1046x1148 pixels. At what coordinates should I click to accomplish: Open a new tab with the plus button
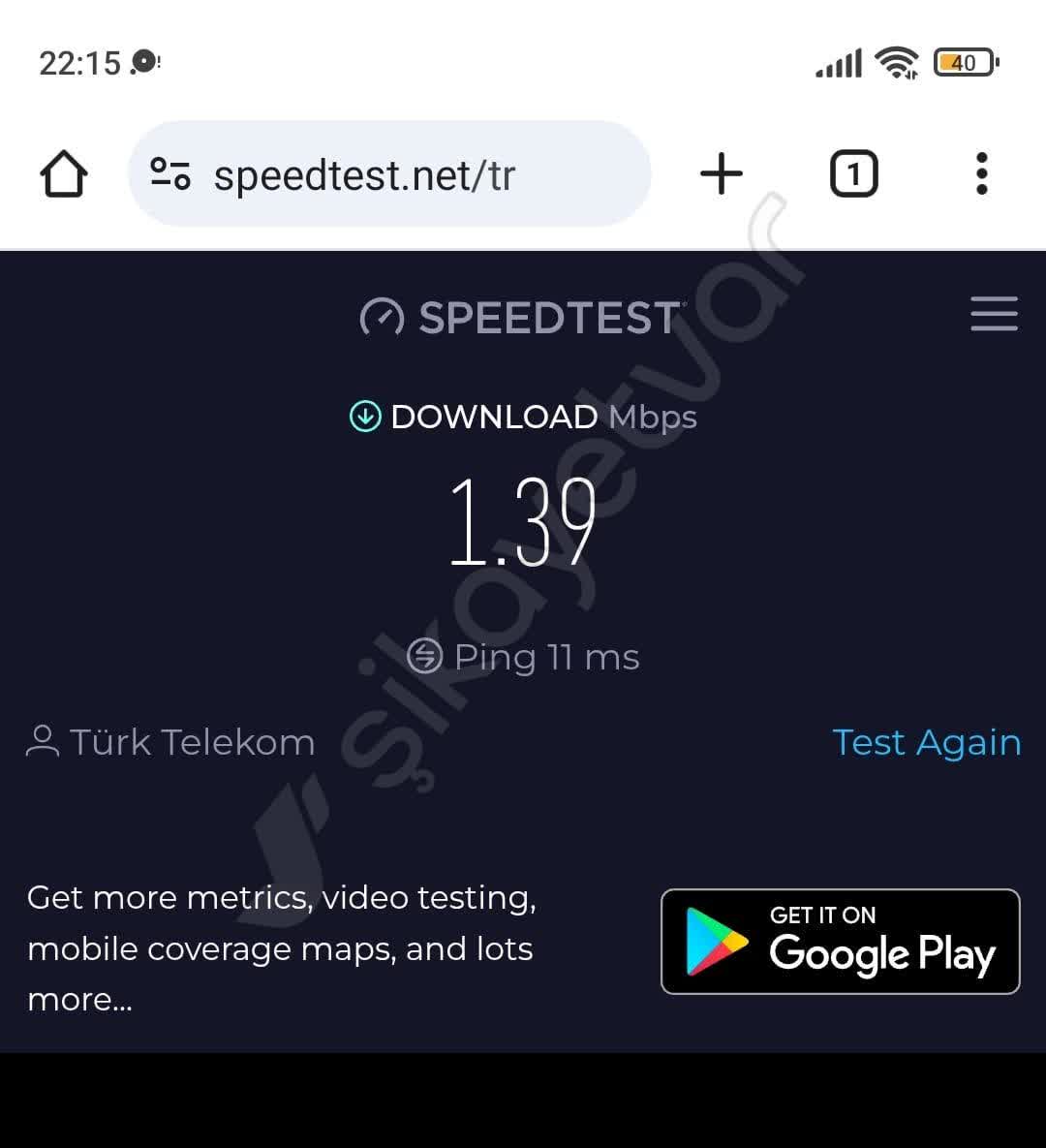[x=721, y=173]
